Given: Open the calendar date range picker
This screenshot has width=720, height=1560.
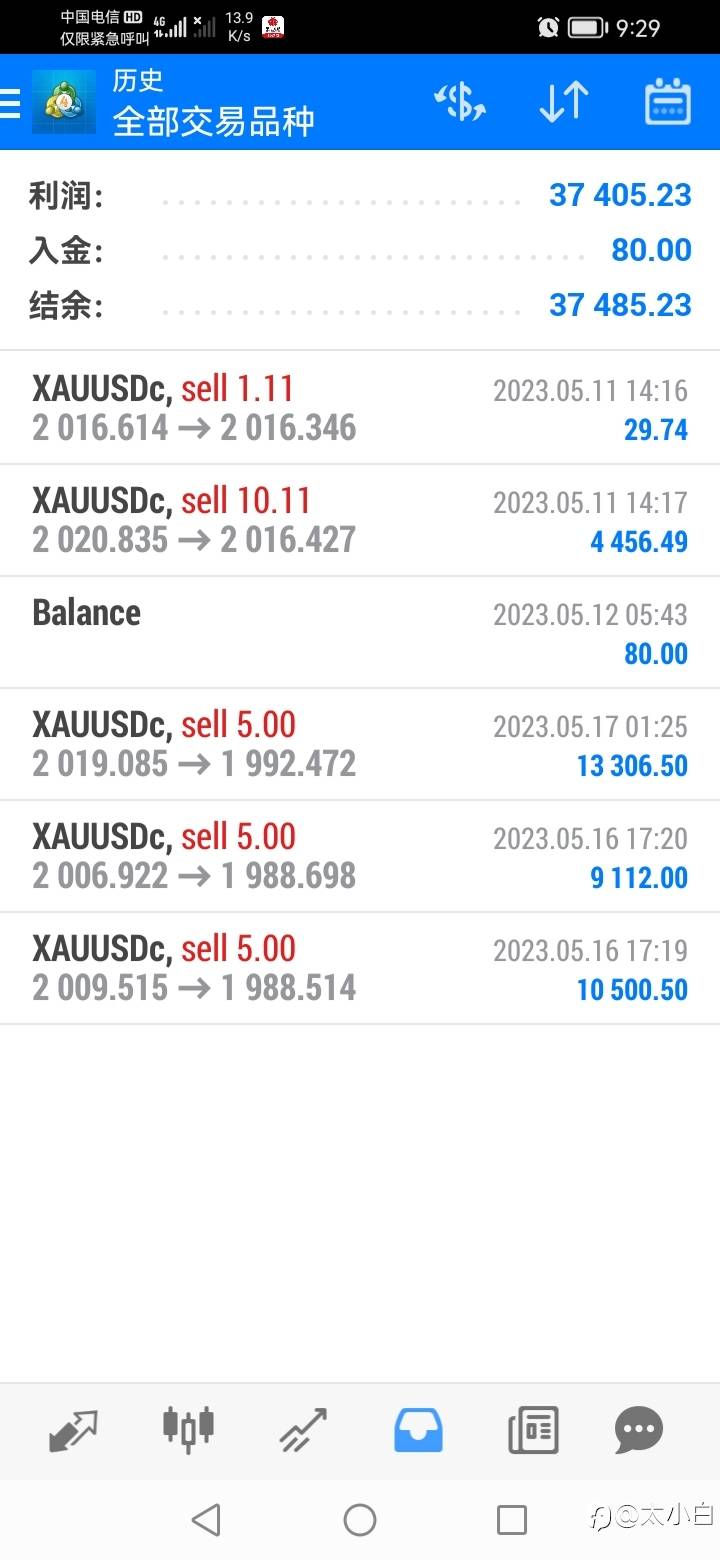Looking at the screenshot, I should click(668, 102).
